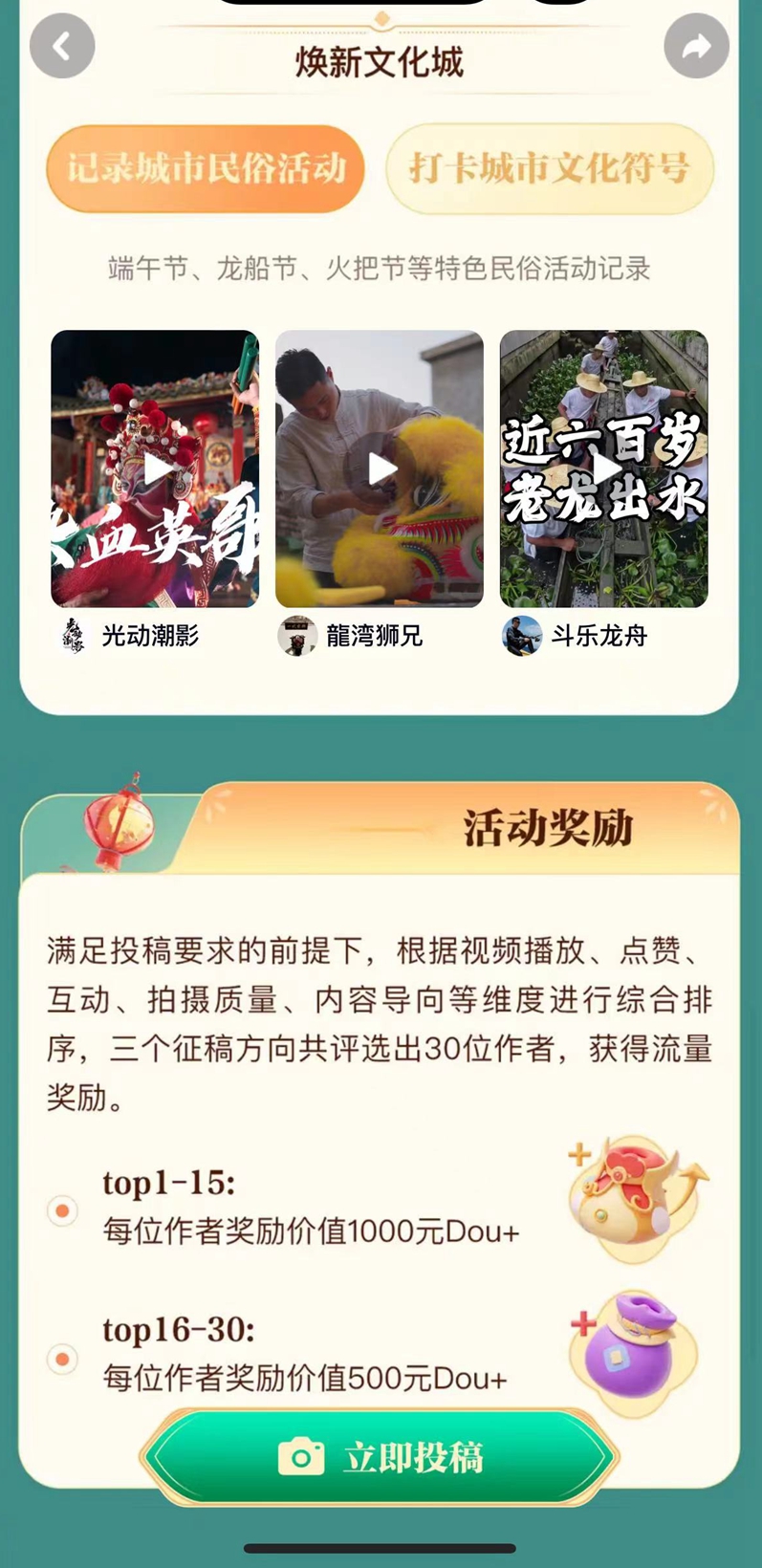The image size is (762, 1568).
Task: Share this activity page
Action: (696, 46)
